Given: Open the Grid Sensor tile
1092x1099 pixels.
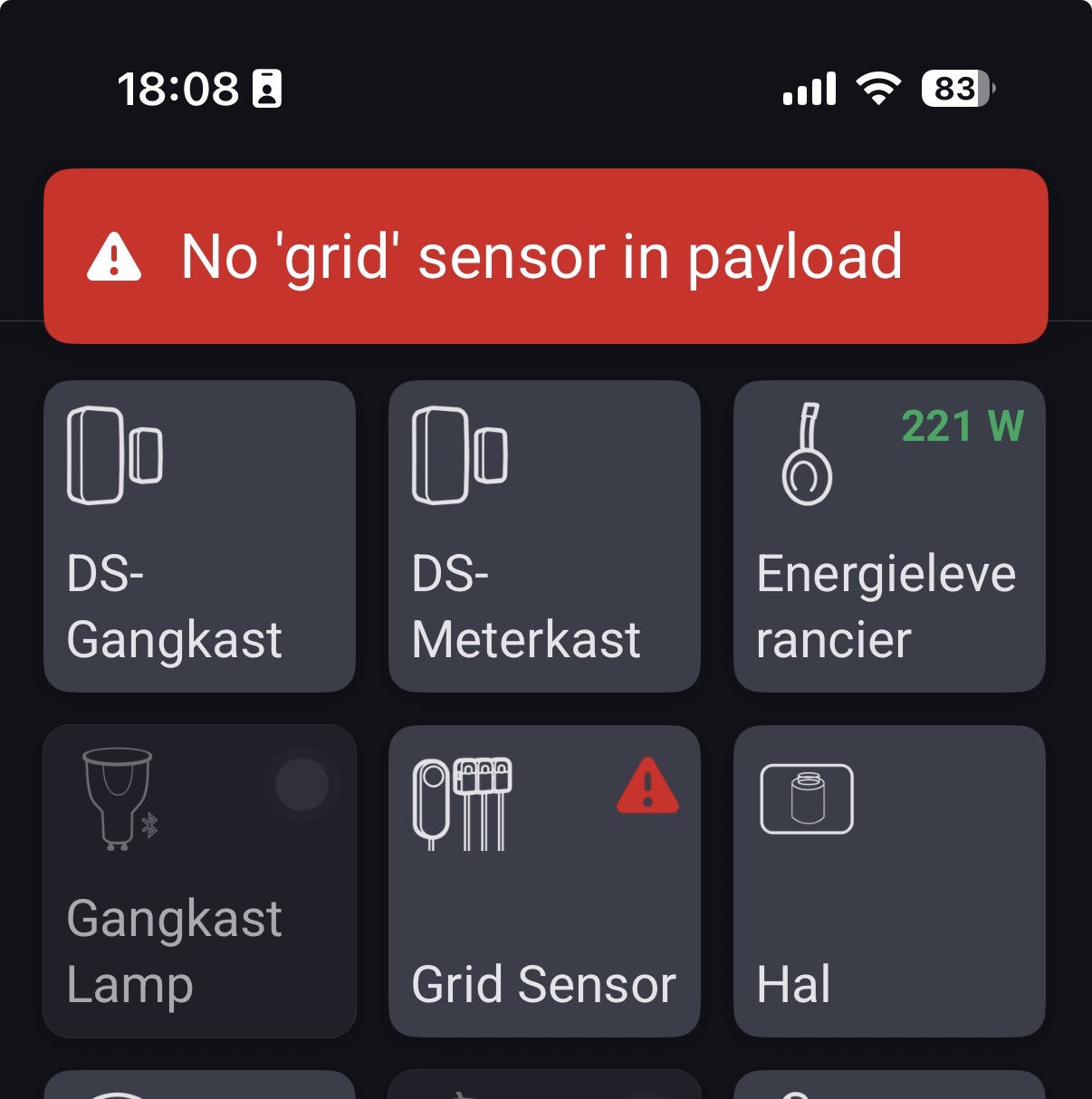Looking at the screenshot, I should (544, 881).
